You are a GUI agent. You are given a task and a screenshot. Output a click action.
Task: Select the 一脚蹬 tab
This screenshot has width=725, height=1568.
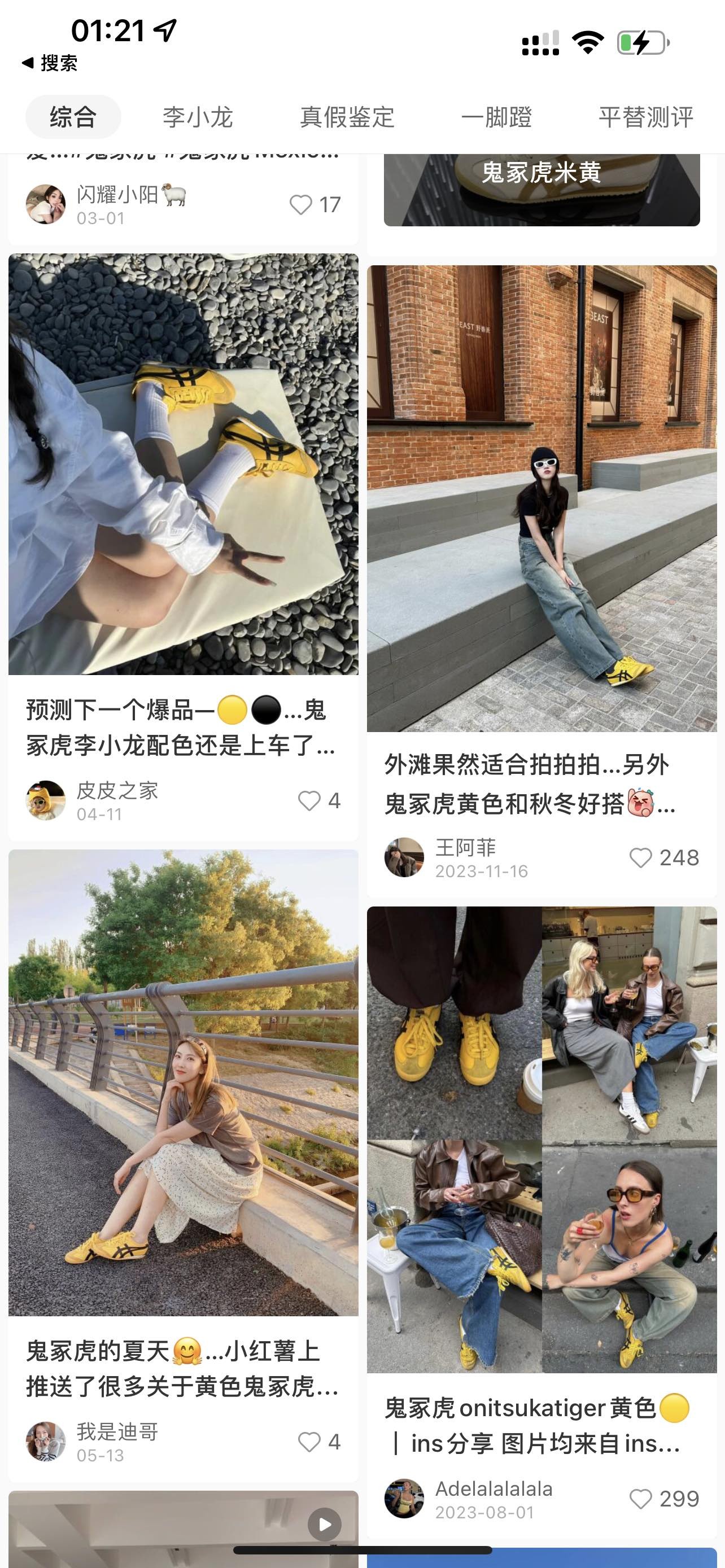click(x=499, y=119)
